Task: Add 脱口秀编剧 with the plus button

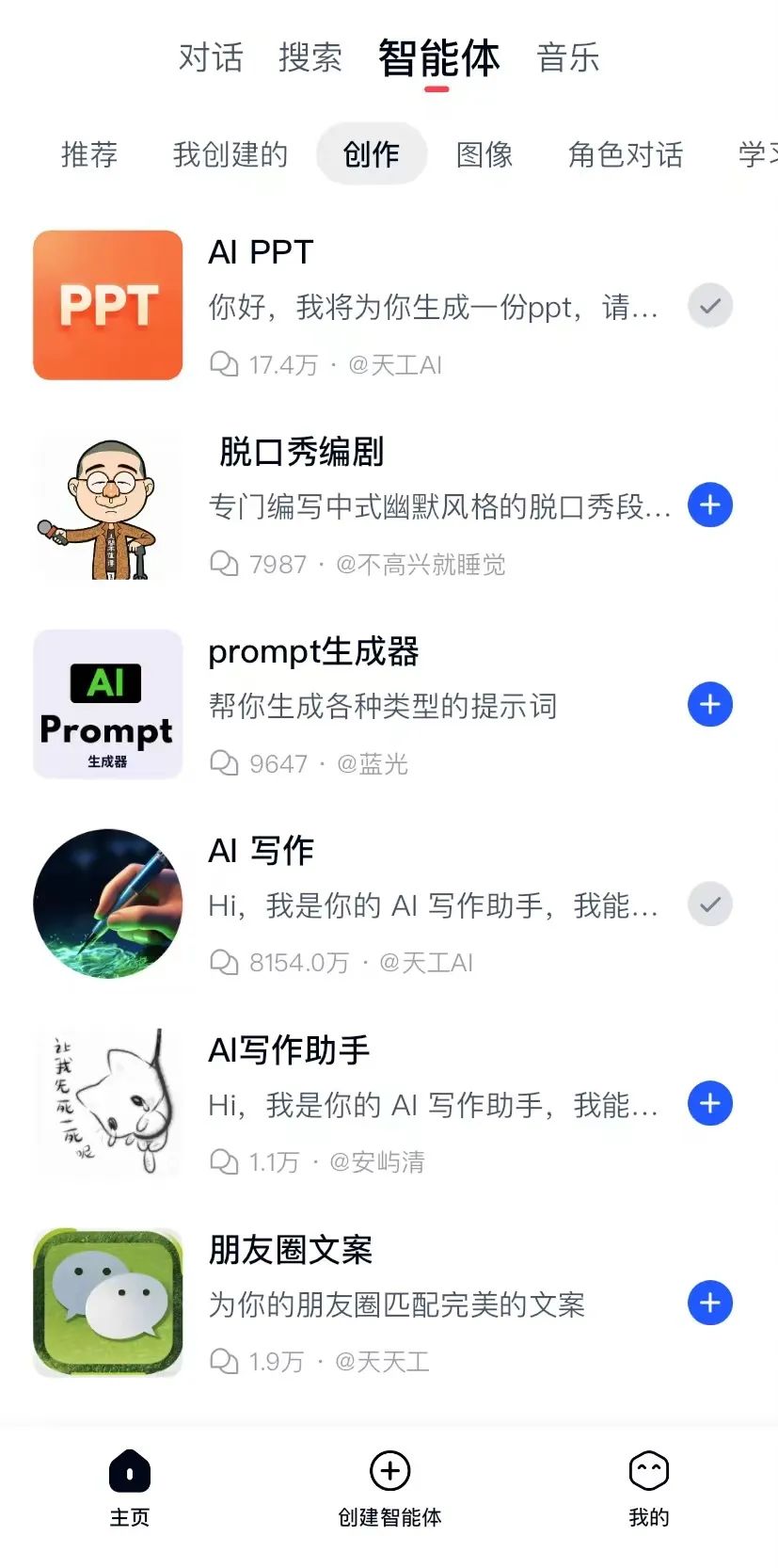Action: 710,505
